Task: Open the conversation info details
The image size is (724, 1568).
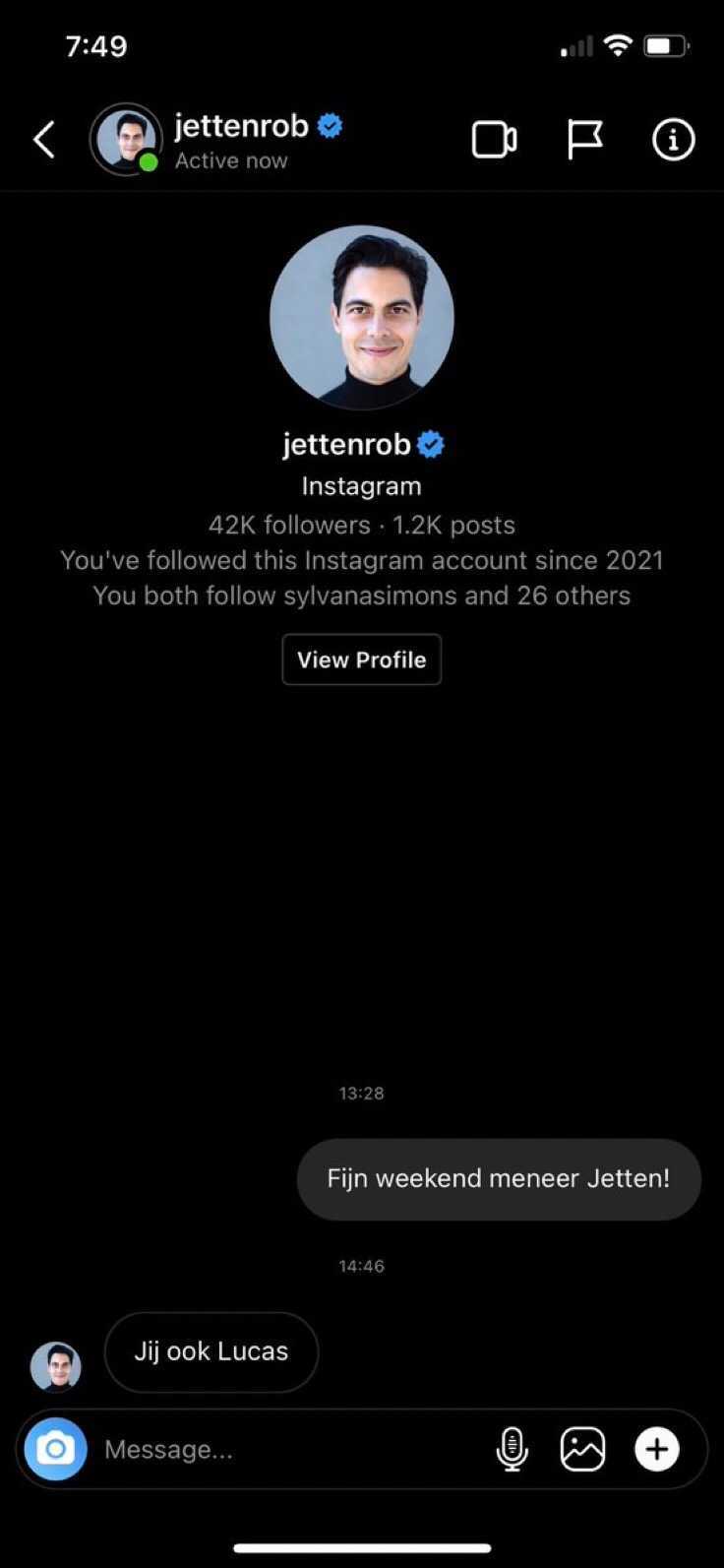Action: (x=673, y=140)
